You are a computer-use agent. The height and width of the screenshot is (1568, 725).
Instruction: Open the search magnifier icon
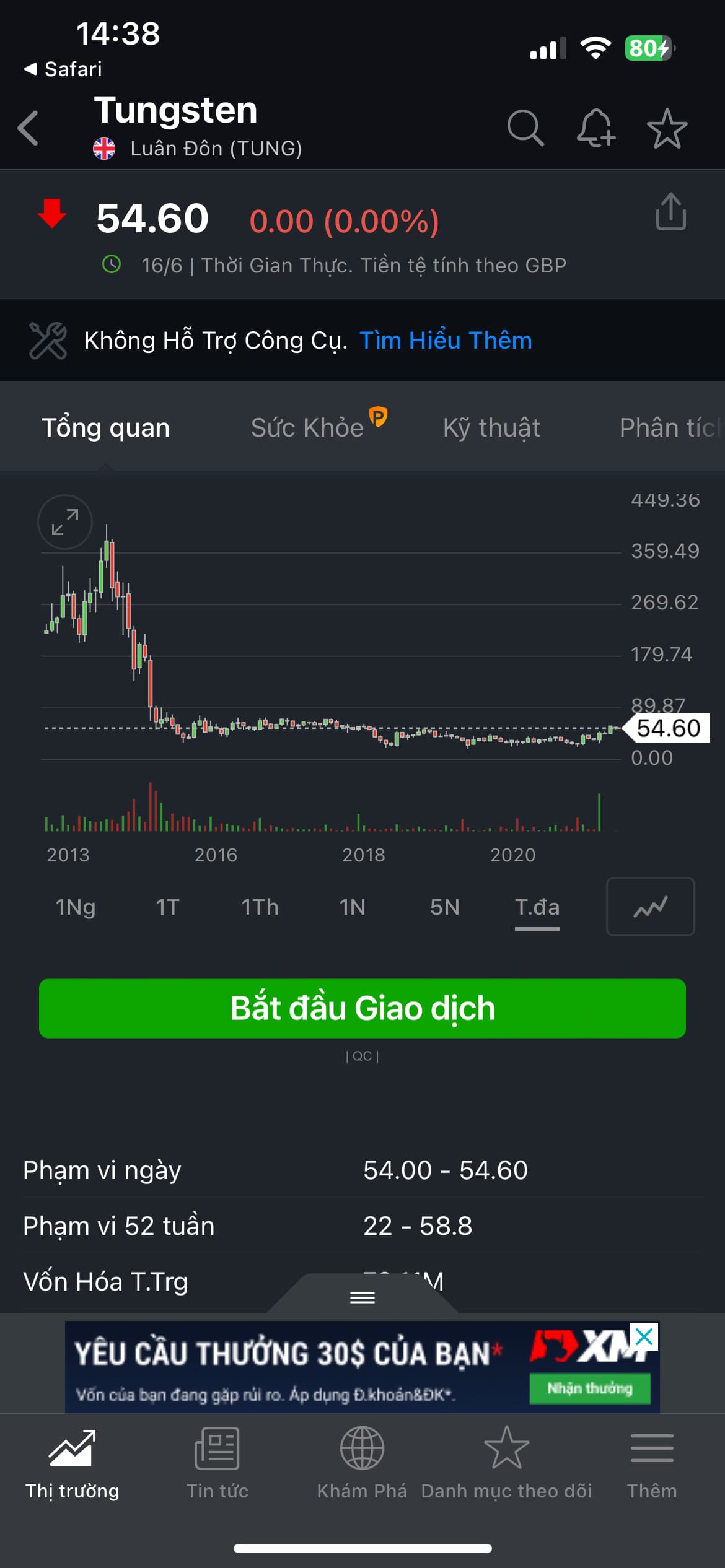point(525,128)
